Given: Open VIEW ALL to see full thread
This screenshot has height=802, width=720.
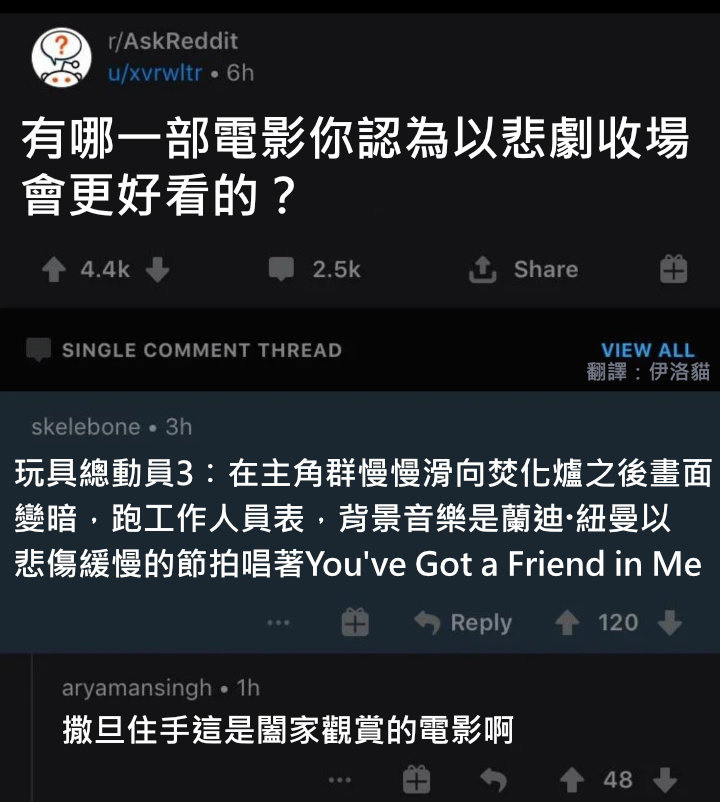Looking at the screenshot, I should coord(648,350).
